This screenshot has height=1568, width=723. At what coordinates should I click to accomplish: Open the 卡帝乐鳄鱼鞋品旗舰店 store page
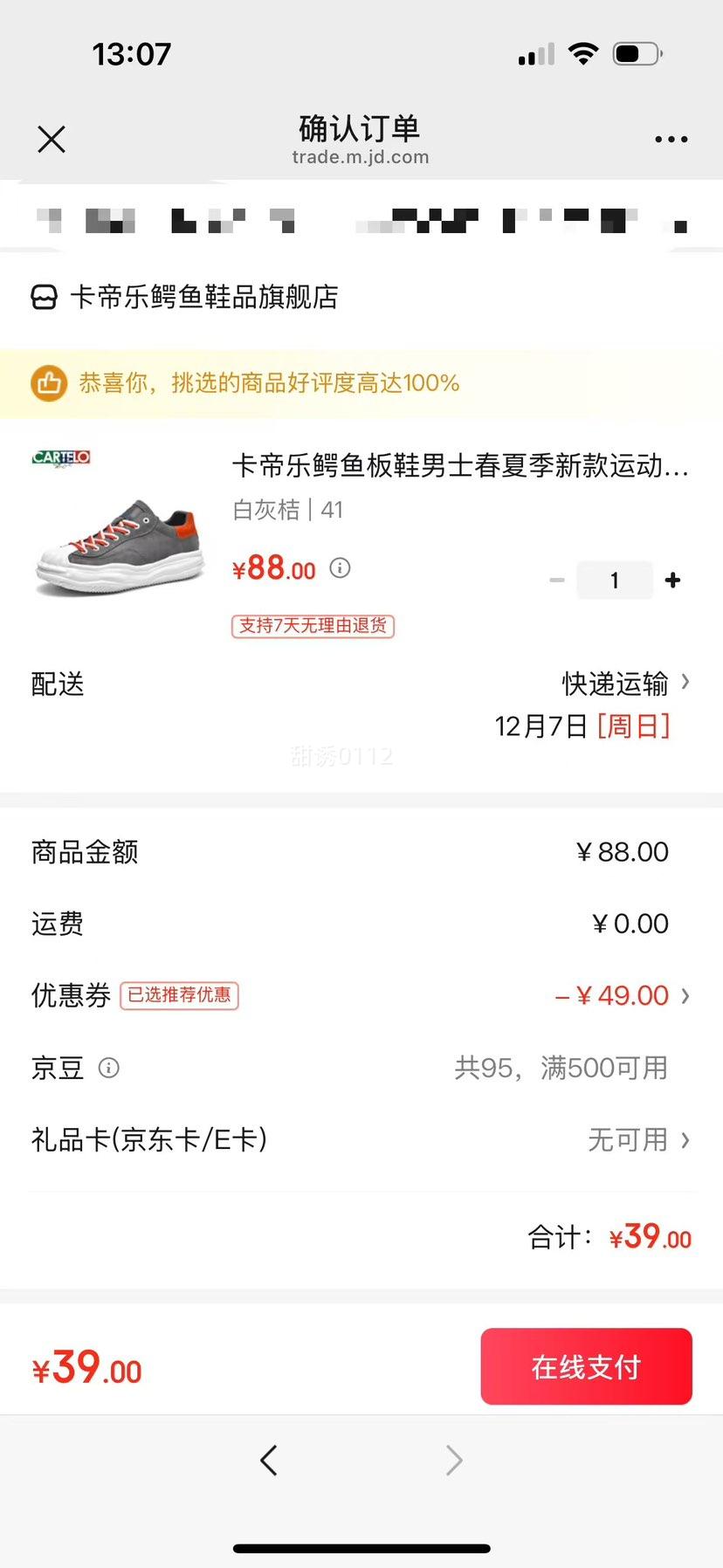pos(203,298)
